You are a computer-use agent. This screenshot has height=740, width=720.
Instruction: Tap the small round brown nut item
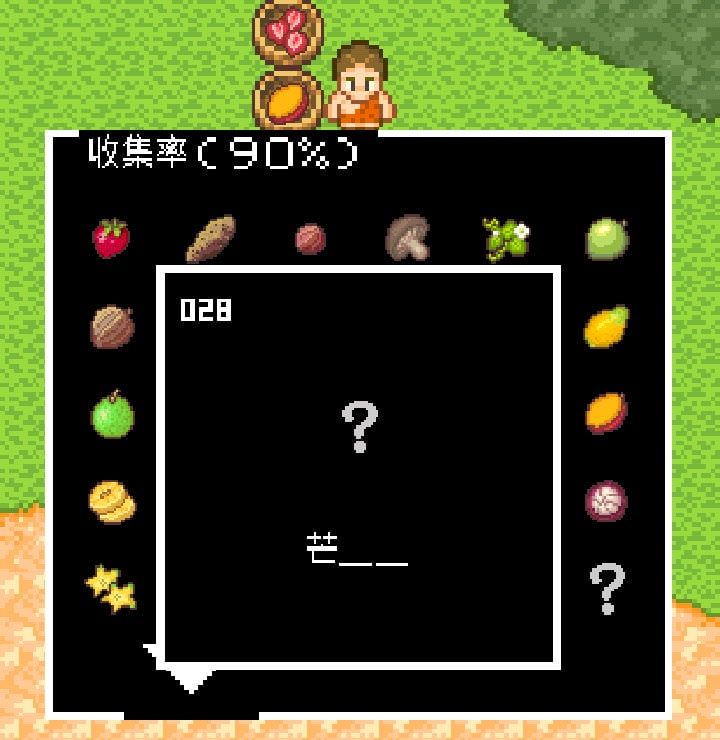(310, 239)
